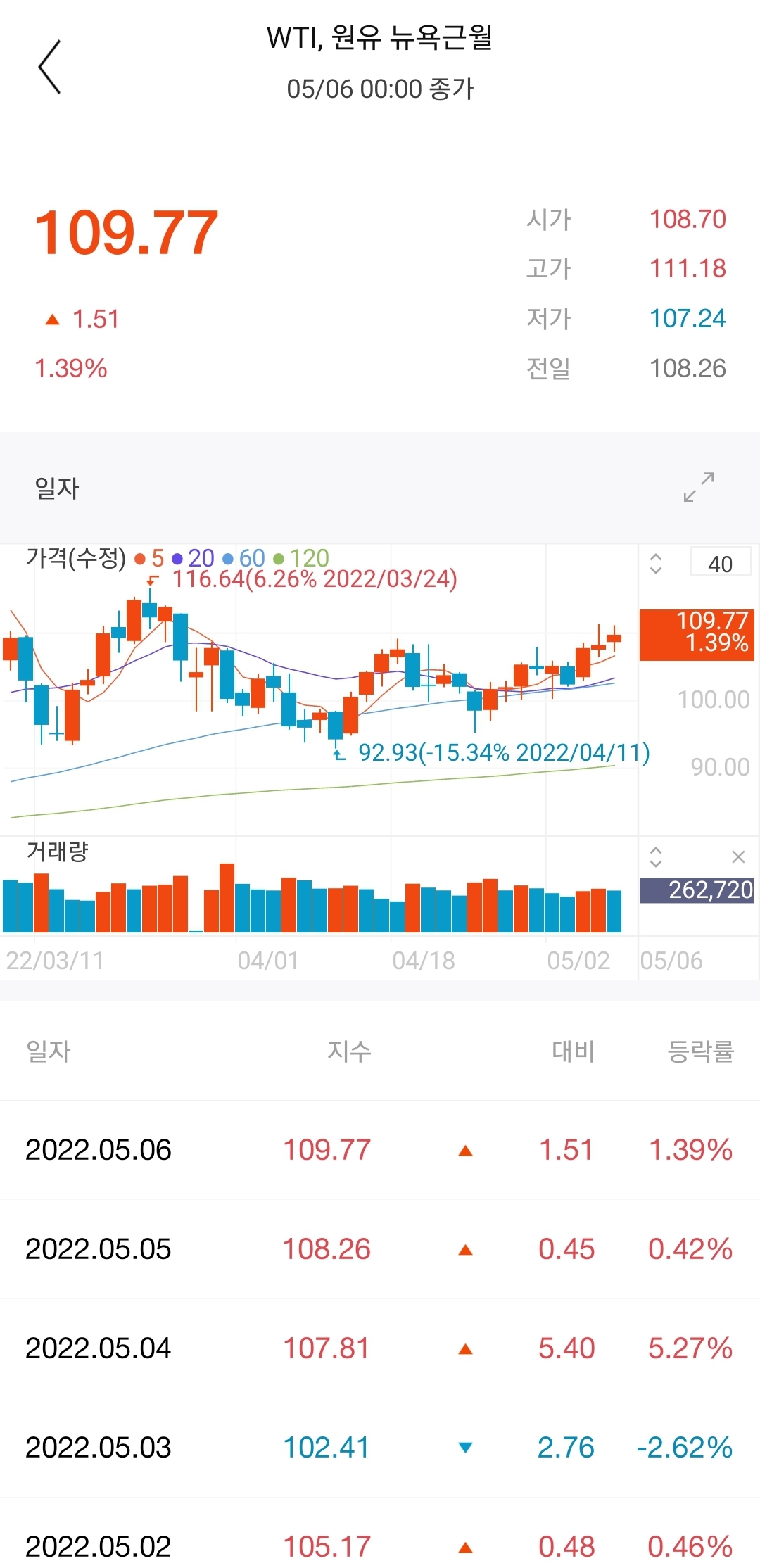The height and width of the screenshot is (1568, 760).
Task: Adjust the volume panel size stepper
Action: tap(656, 856)
